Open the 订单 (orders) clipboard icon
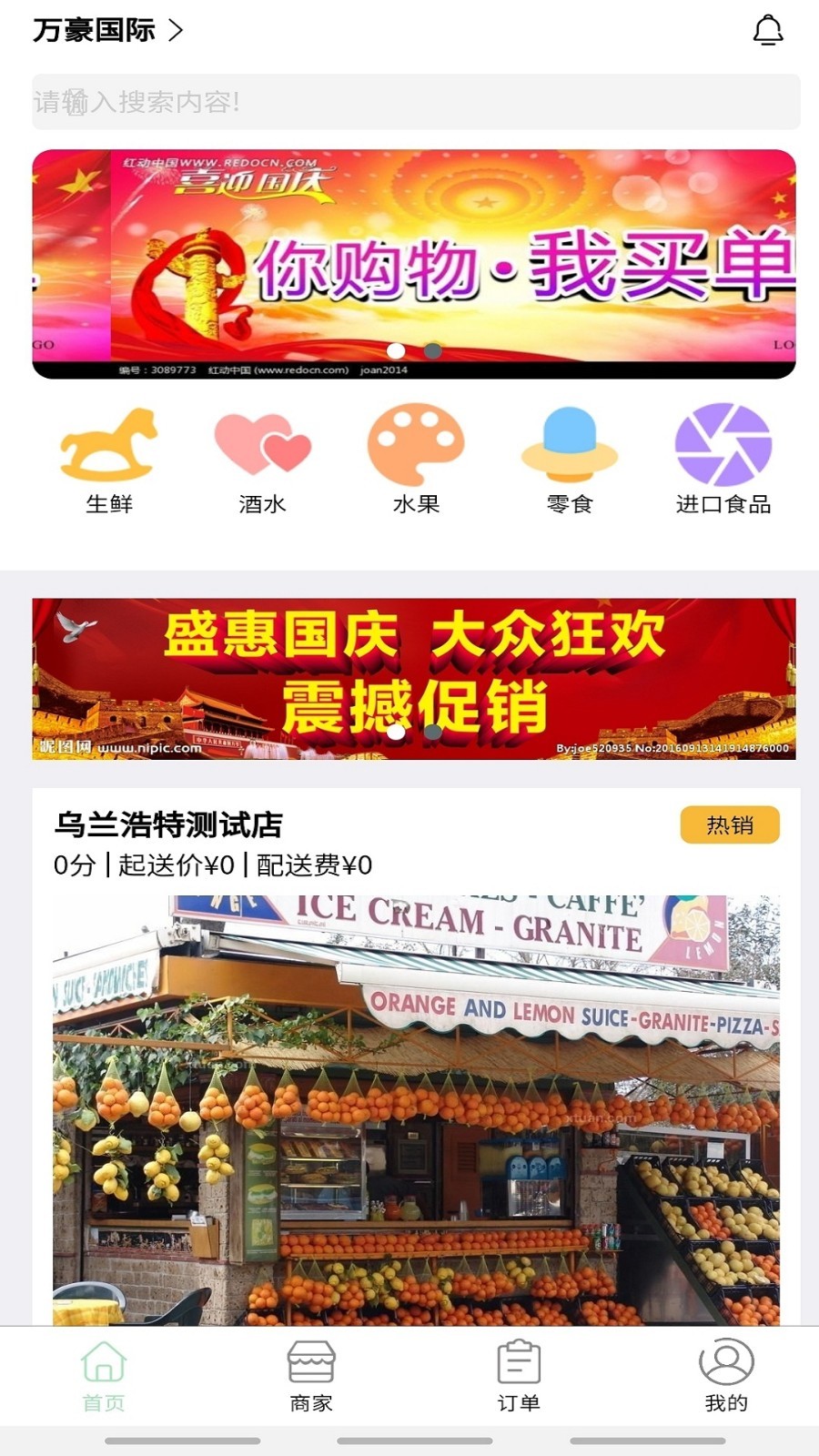This screenshot has width=819, height=1456. click(519, 1363)
